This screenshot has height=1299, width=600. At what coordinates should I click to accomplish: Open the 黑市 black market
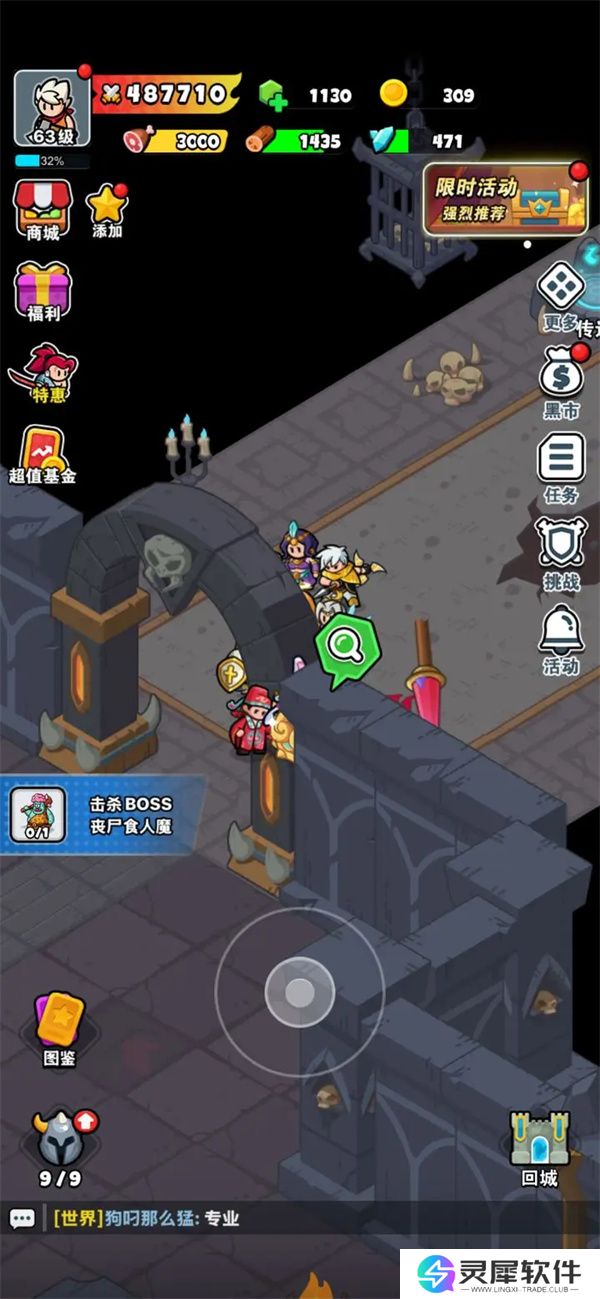561,382
